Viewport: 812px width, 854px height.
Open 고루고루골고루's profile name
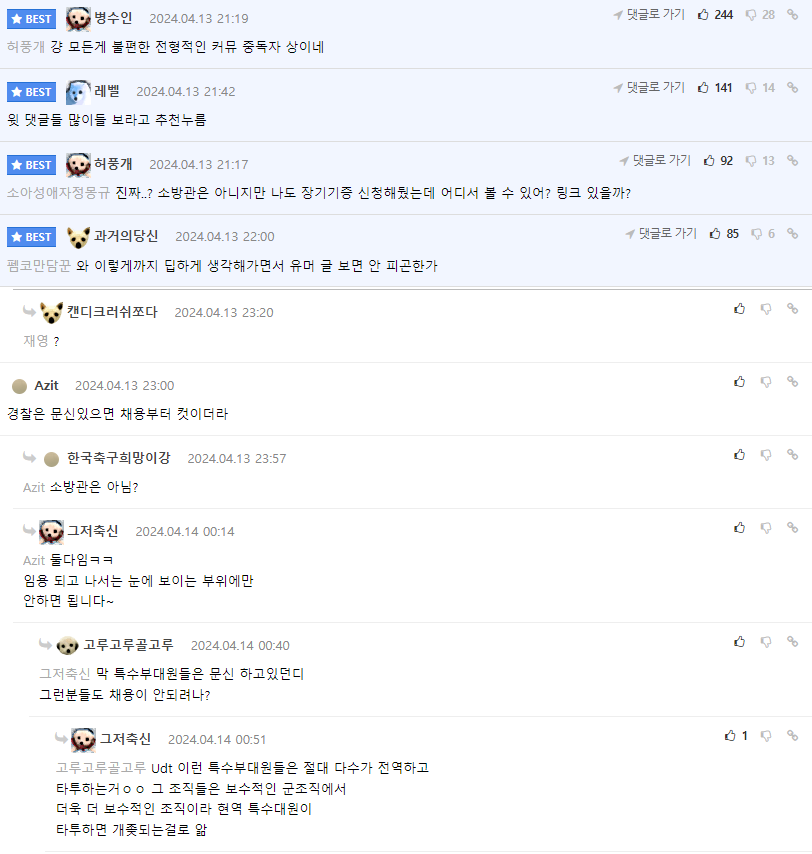[x=128, y=645]
